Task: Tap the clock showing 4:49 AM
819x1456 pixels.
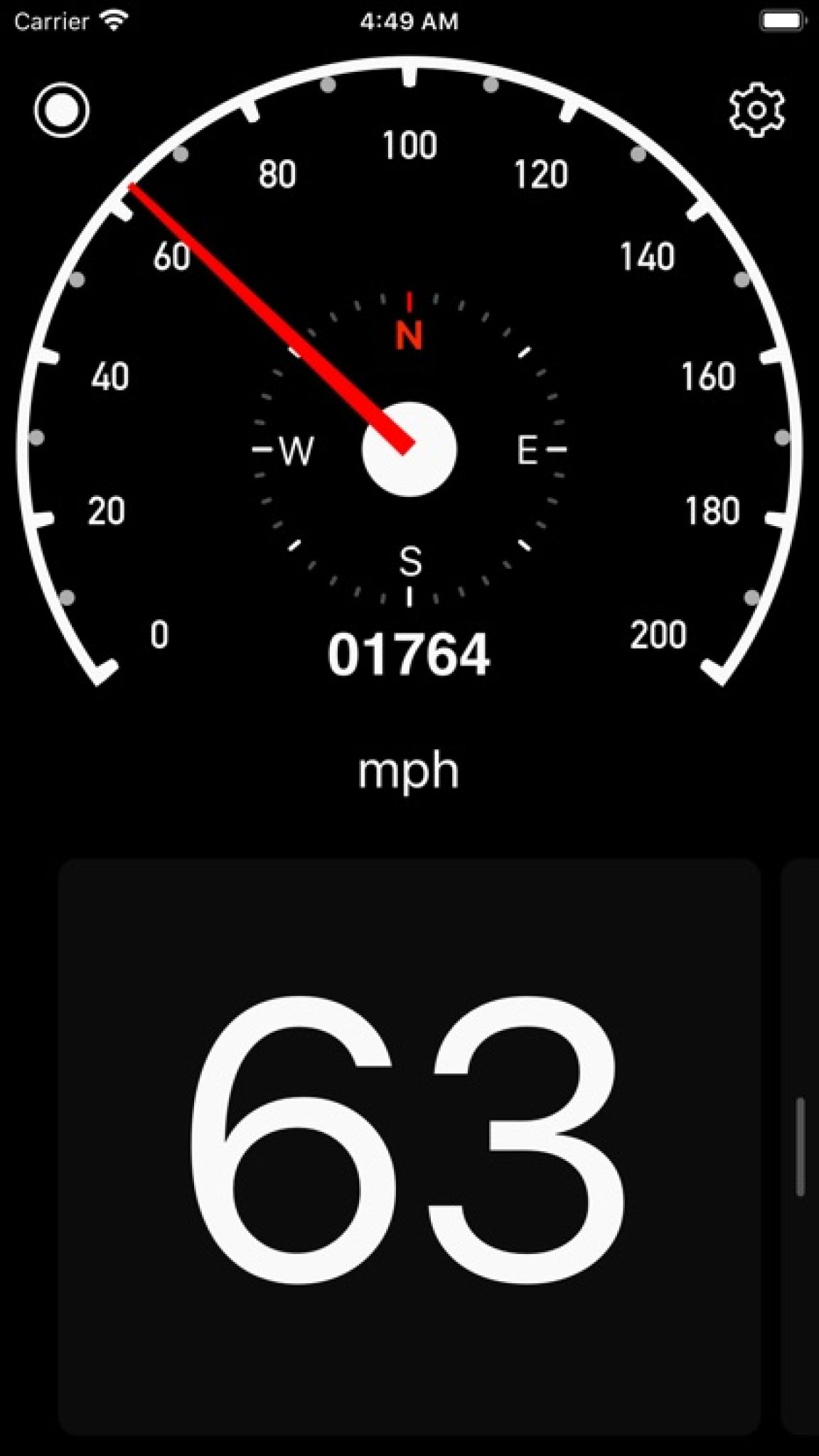Action: point(408,21)
